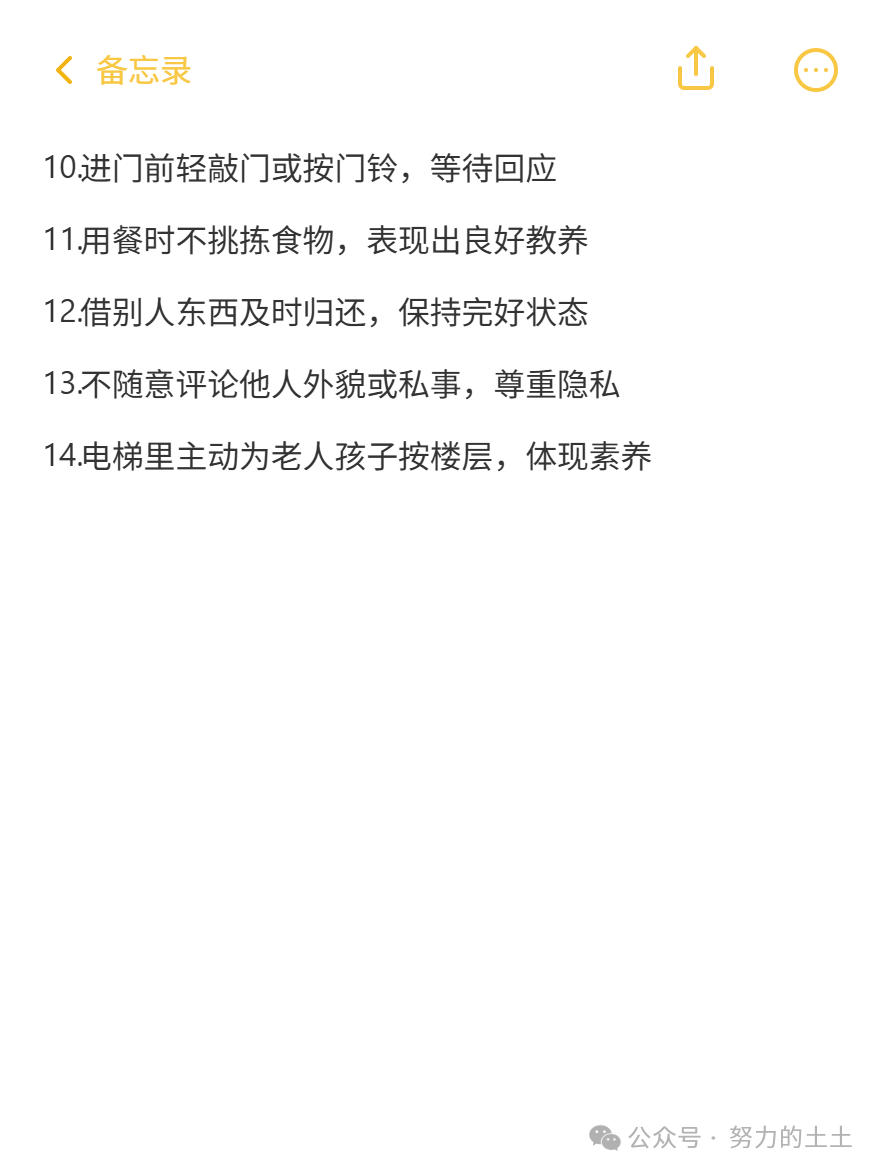Open the more options menu
Screen dimensions: 880x1172
click(x=815, y=70)
